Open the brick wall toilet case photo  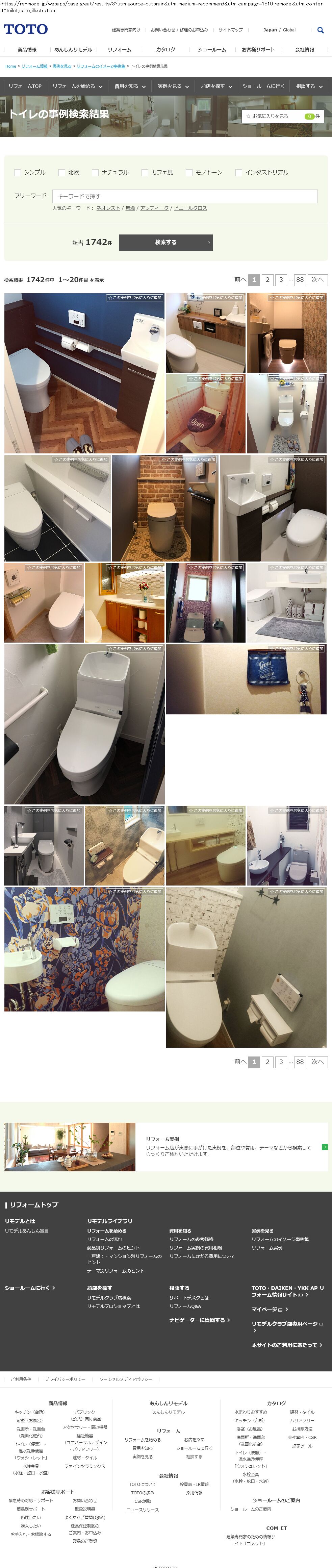[x=164, y=508]
